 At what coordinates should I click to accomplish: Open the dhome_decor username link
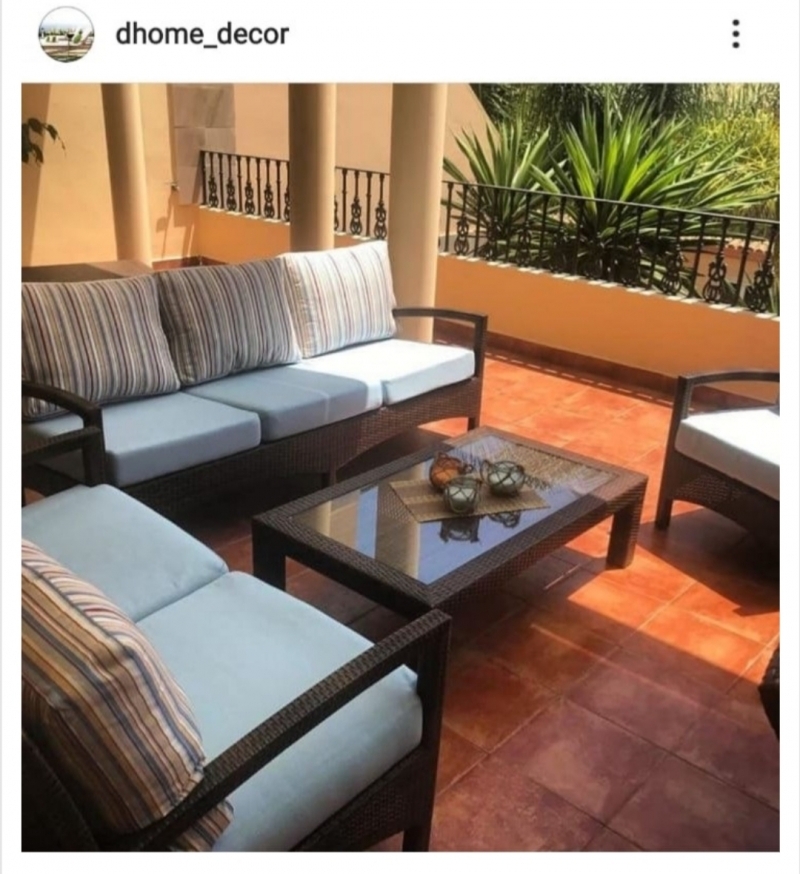click(202, 34)
